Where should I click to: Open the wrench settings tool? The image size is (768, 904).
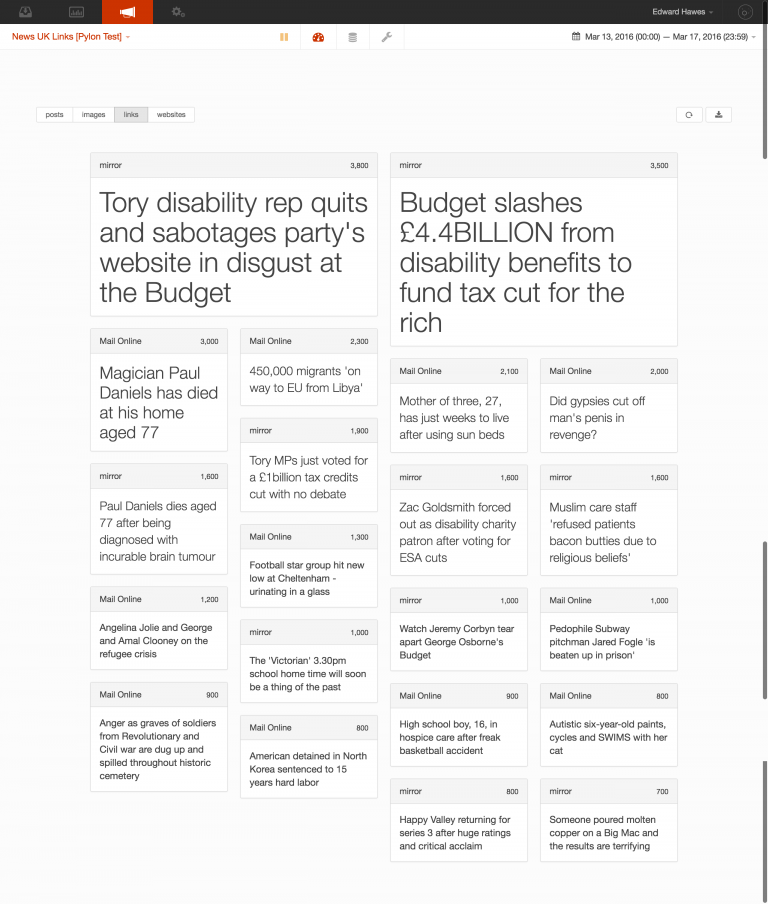(386, 37)
